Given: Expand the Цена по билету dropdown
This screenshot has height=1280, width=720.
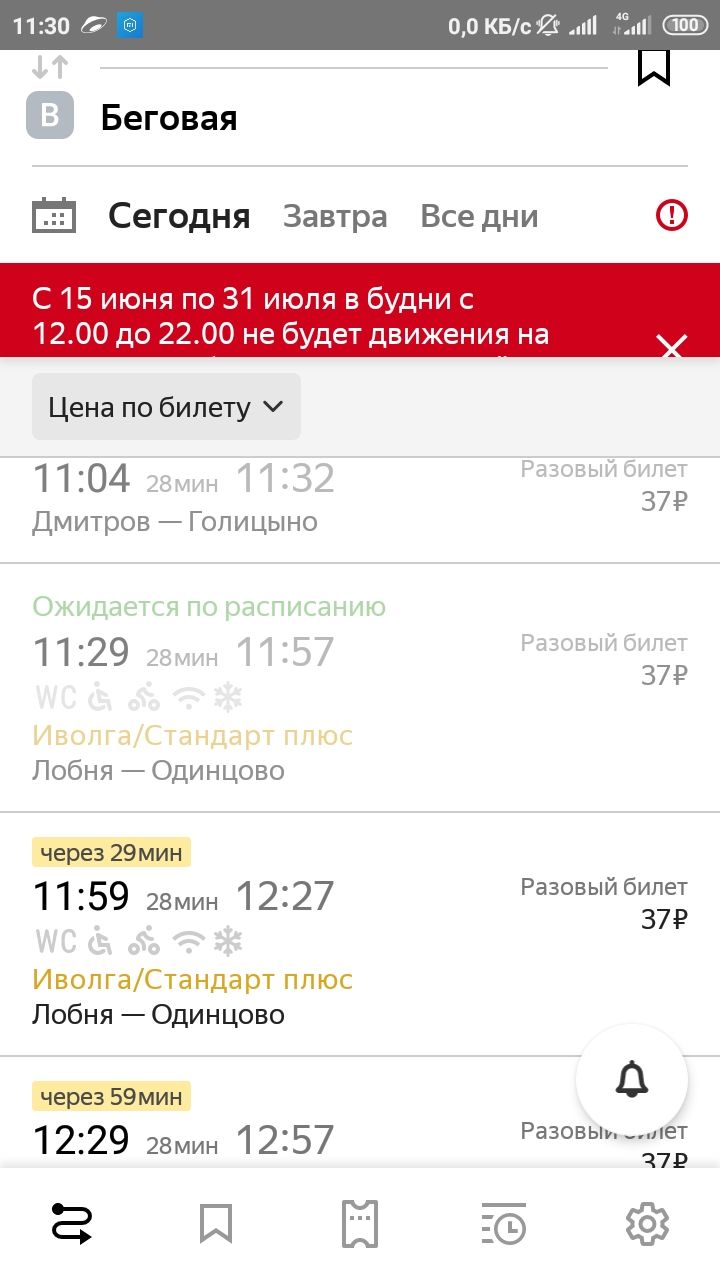Looking at the screenshot, I should [166, 407].
